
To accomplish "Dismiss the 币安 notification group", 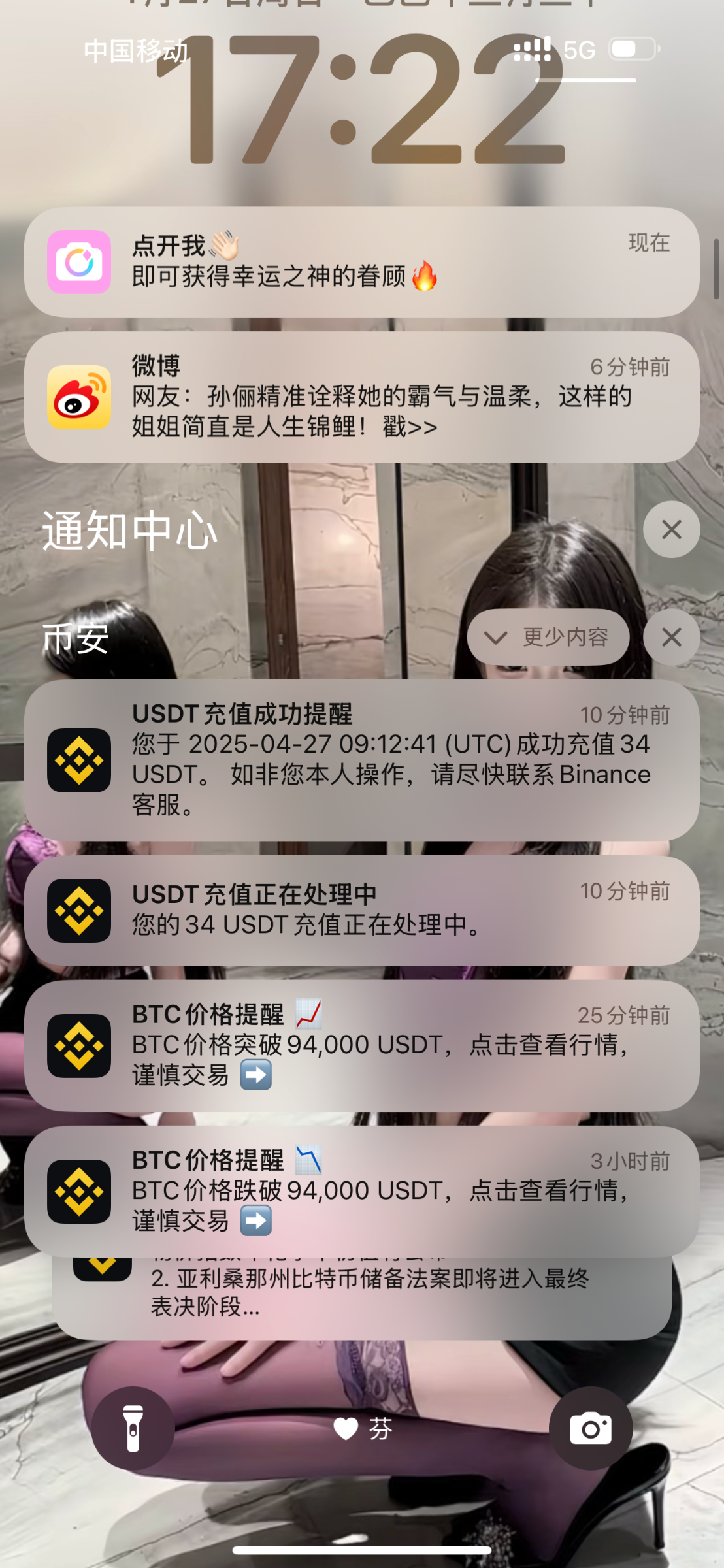I will click(x=671, y=637).
